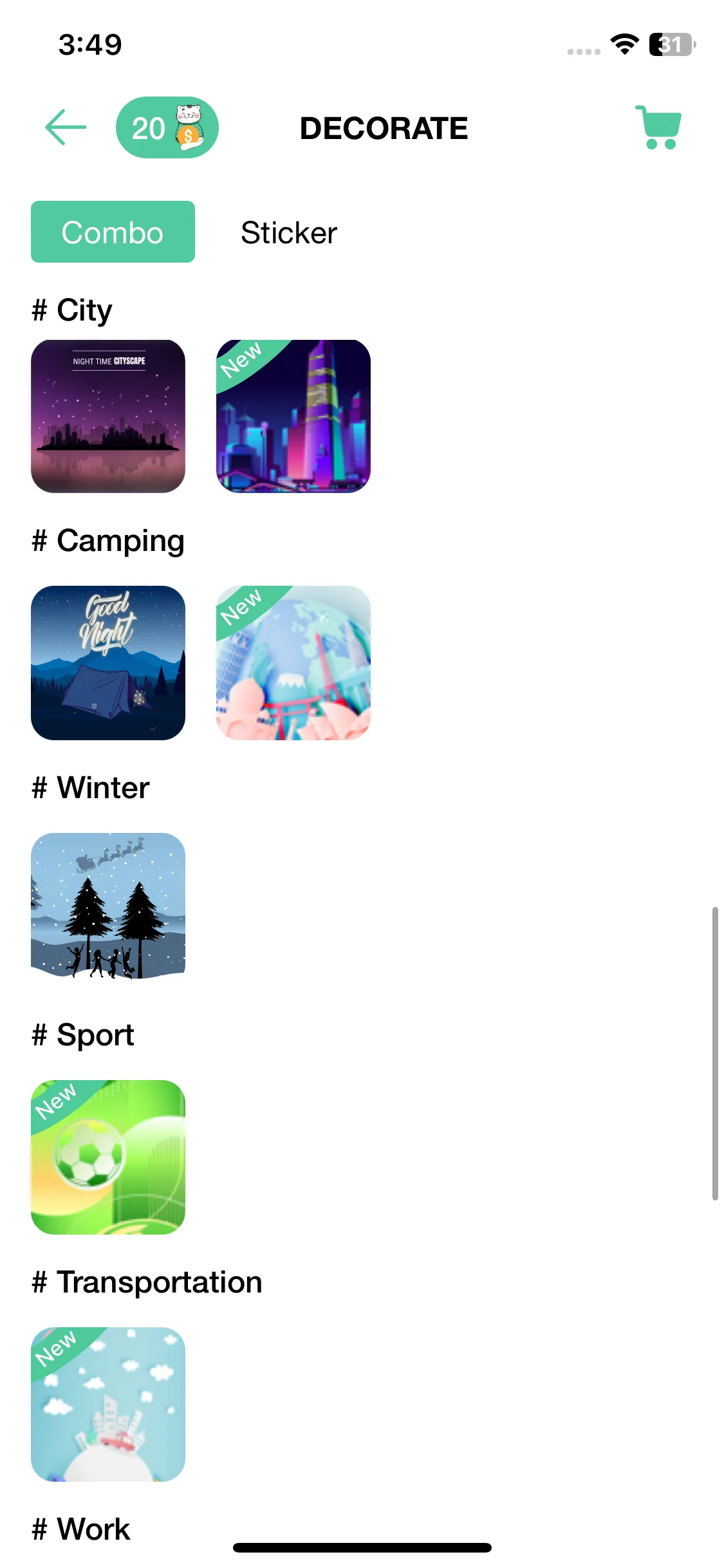This screenshot has height=1568, width=724.
Task: Open the shopping cart
Action: coord(658,127)
